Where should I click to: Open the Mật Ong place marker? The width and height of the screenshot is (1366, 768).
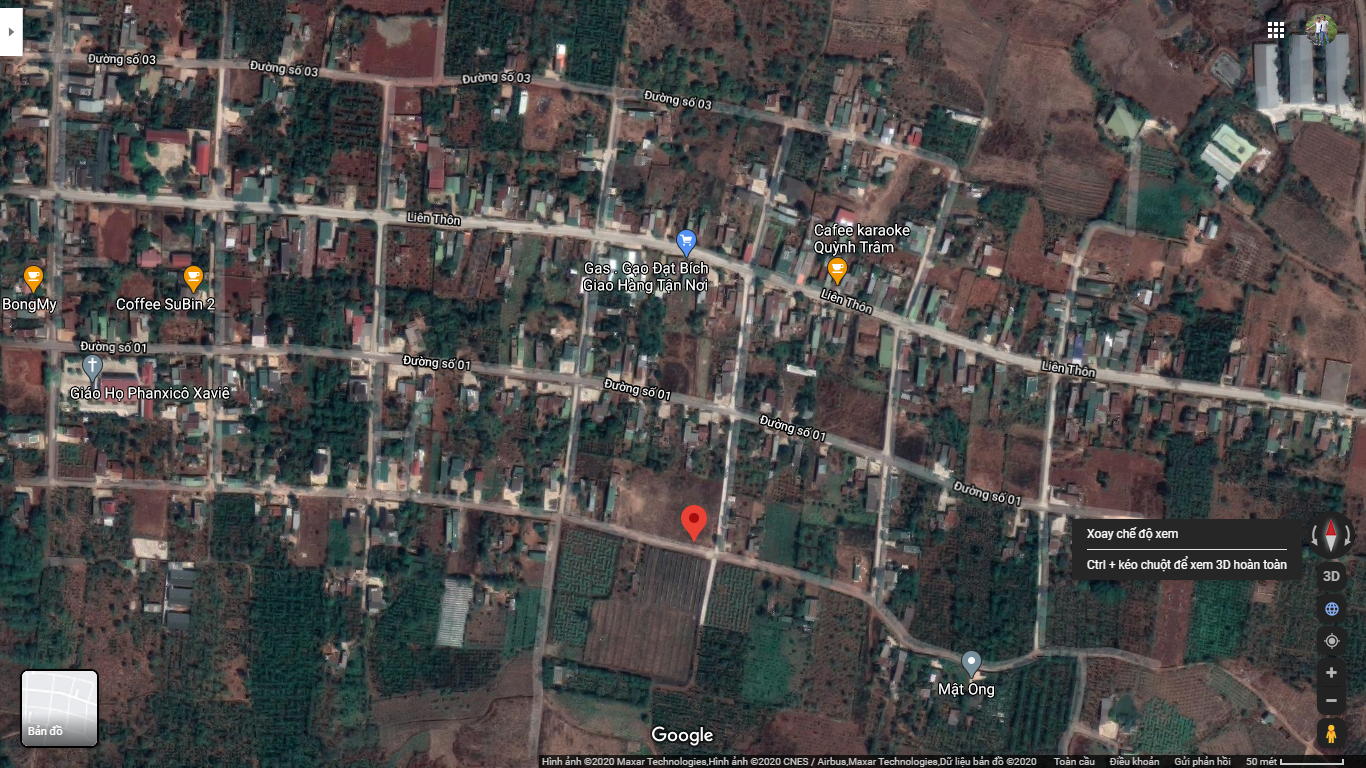pyautogui.click(x=971, y=662)
